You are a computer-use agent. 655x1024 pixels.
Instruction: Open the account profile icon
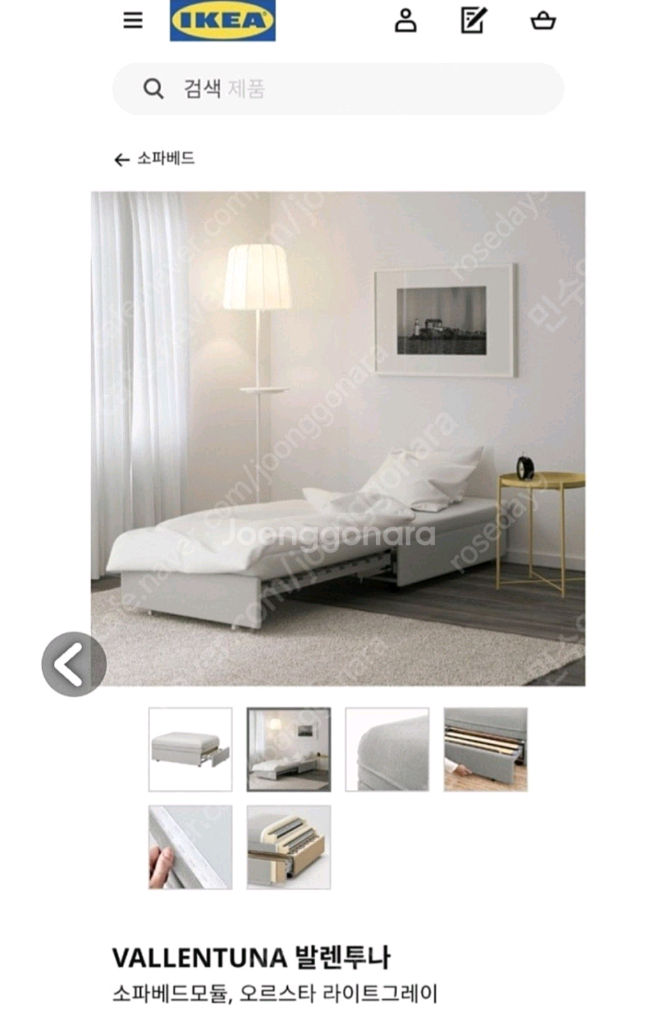[405, 20]
